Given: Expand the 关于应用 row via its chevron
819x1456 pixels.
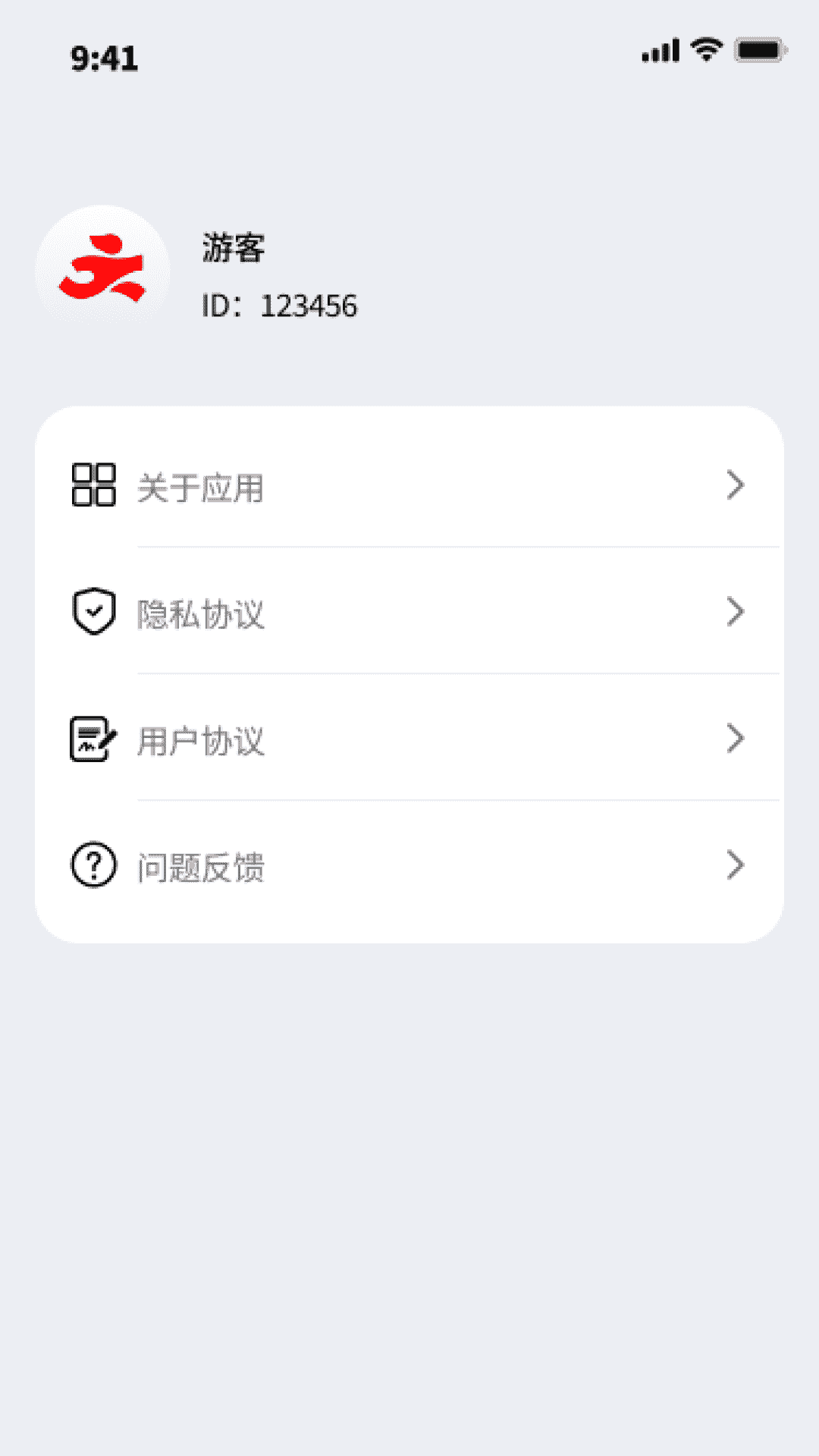Looking at the screenshot, I should (734, 486).
